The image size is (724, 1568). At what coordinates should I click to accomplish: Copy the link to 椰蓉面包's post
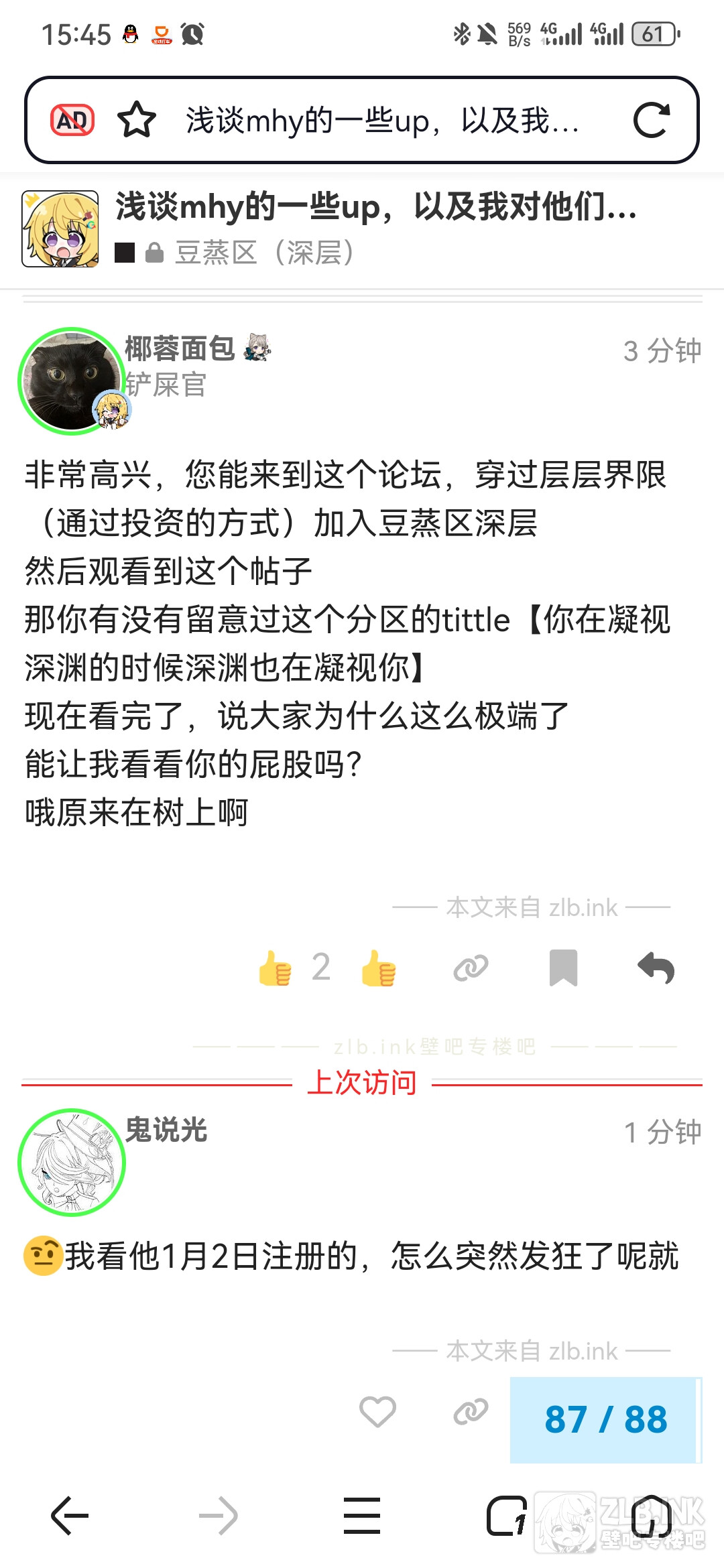[x=471, y=968]
